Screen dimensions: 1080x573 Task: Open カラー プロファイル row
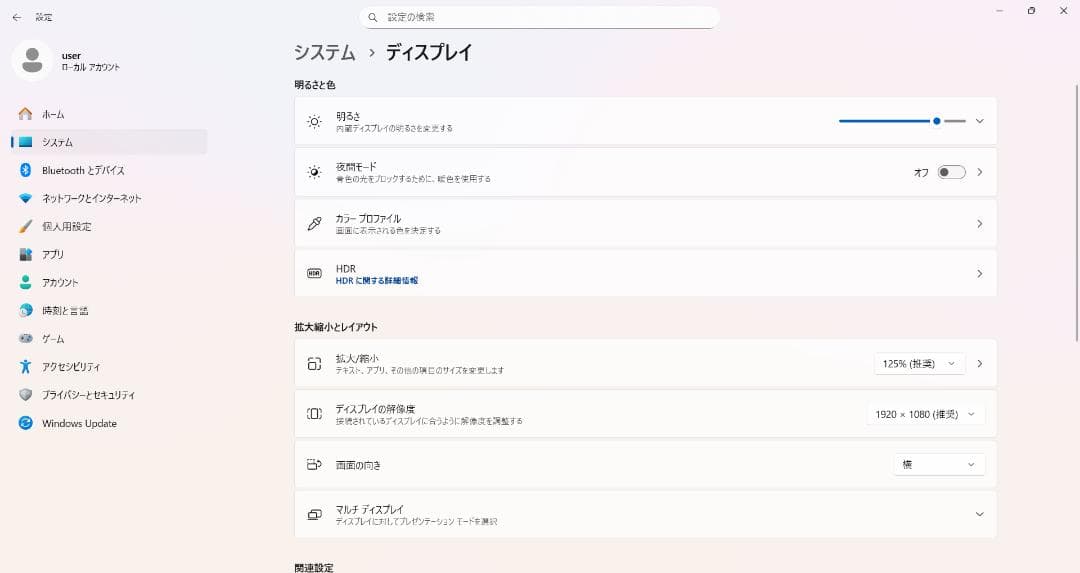(x=645, y=223)
